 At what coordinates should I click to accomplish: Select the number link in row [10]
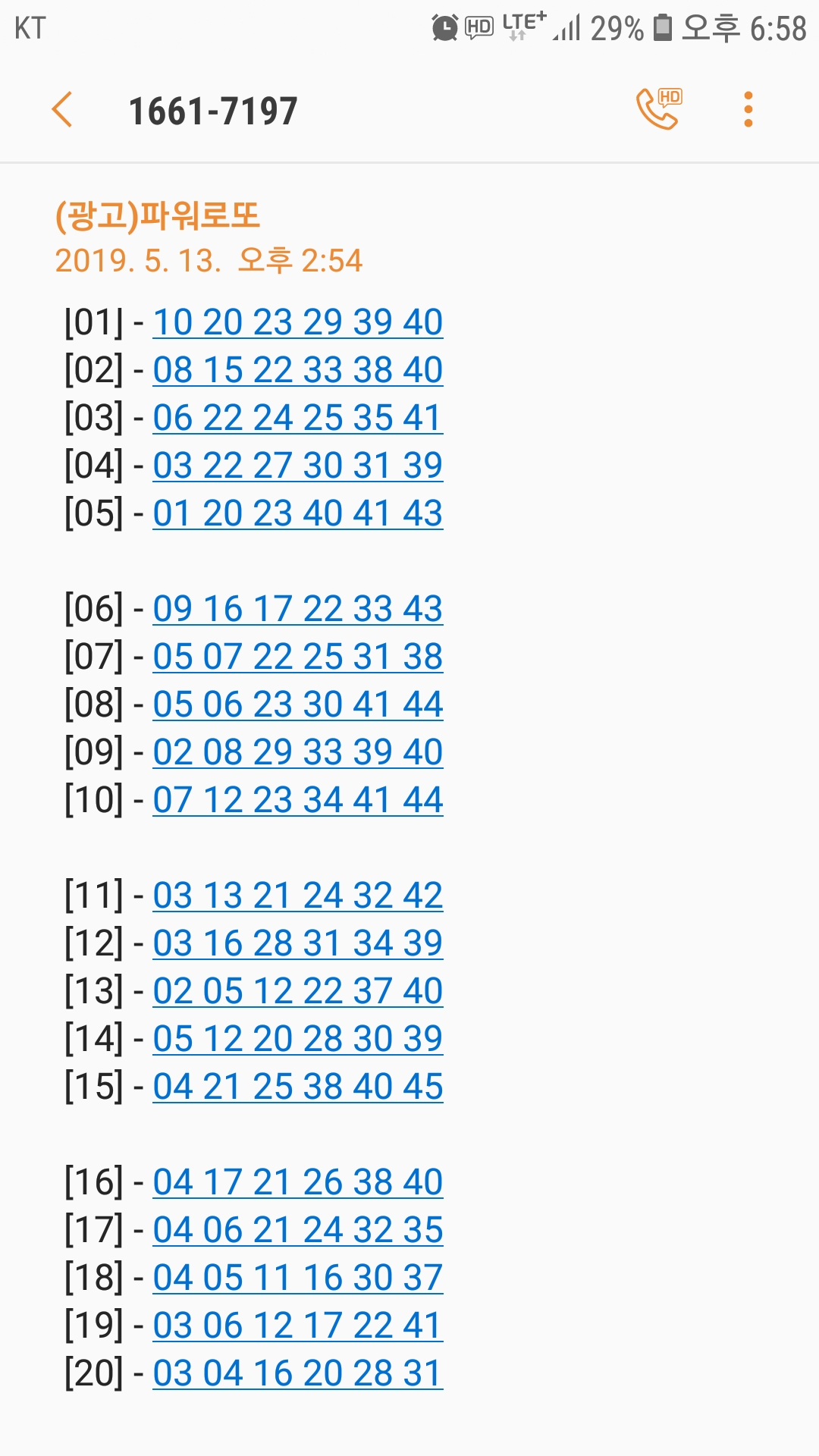298,800
